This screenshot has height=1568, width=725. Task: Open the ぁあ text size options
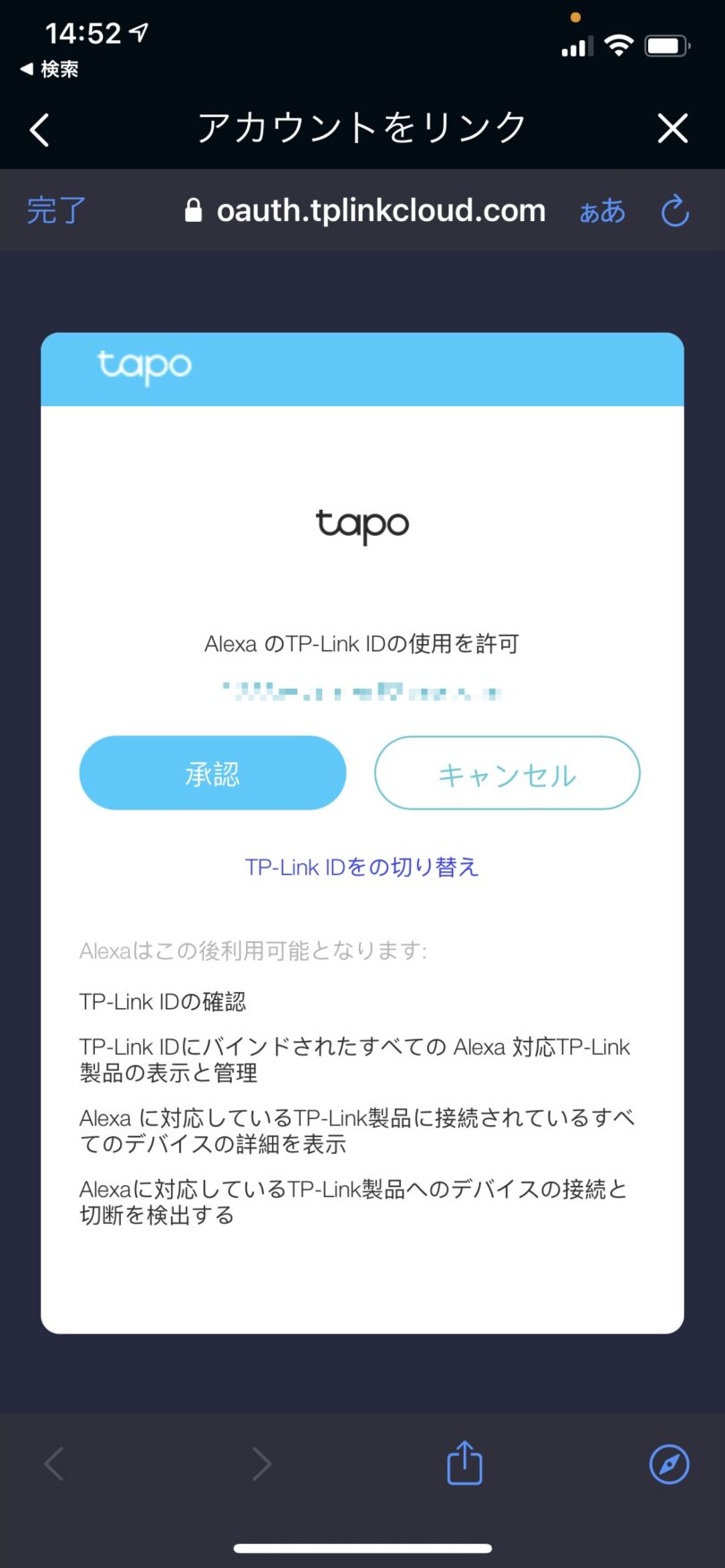click(602, 211)
